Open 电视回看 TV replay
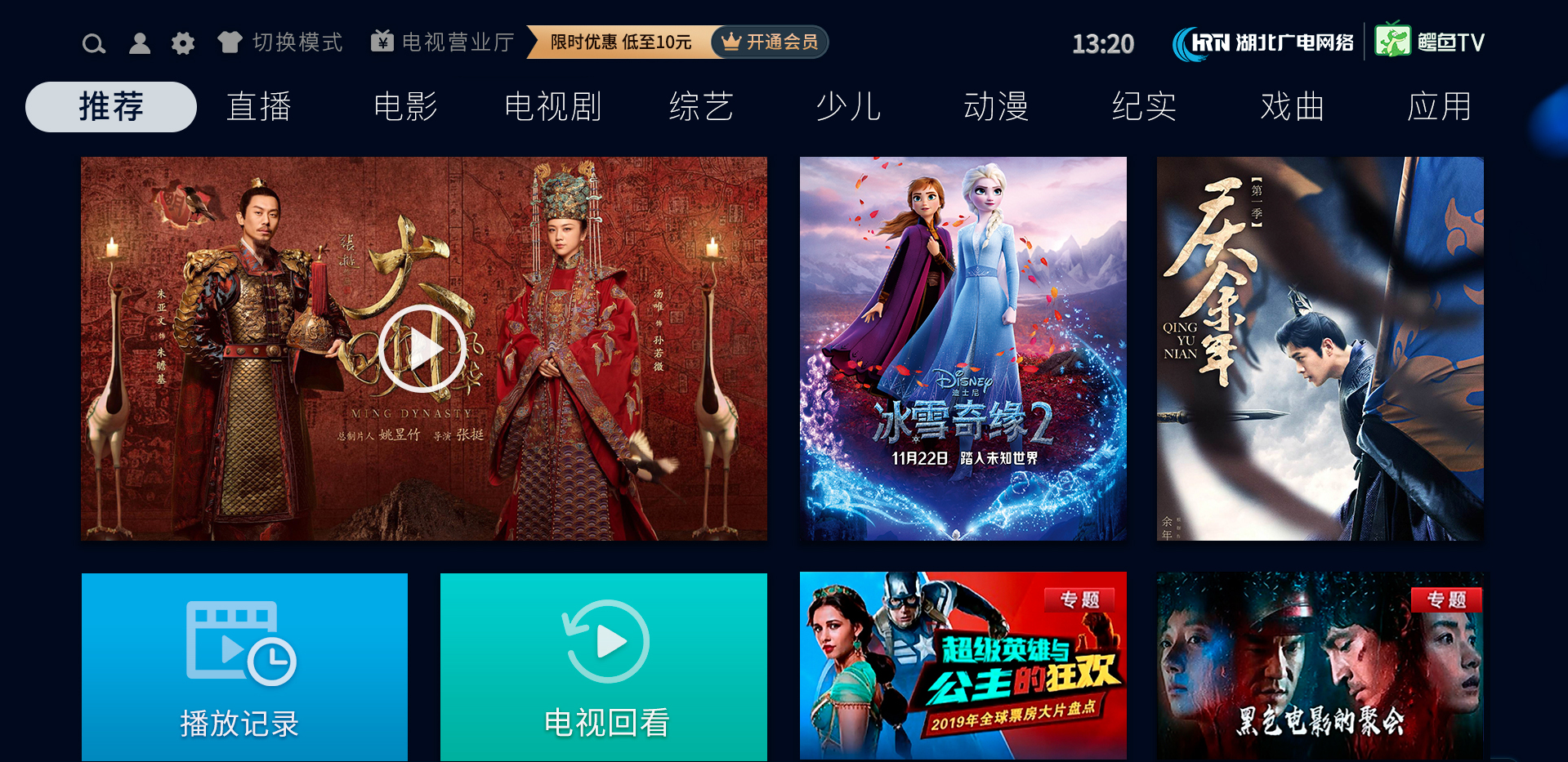The image size is (1568, 762). pyautogui.click(x=604, y=667)
